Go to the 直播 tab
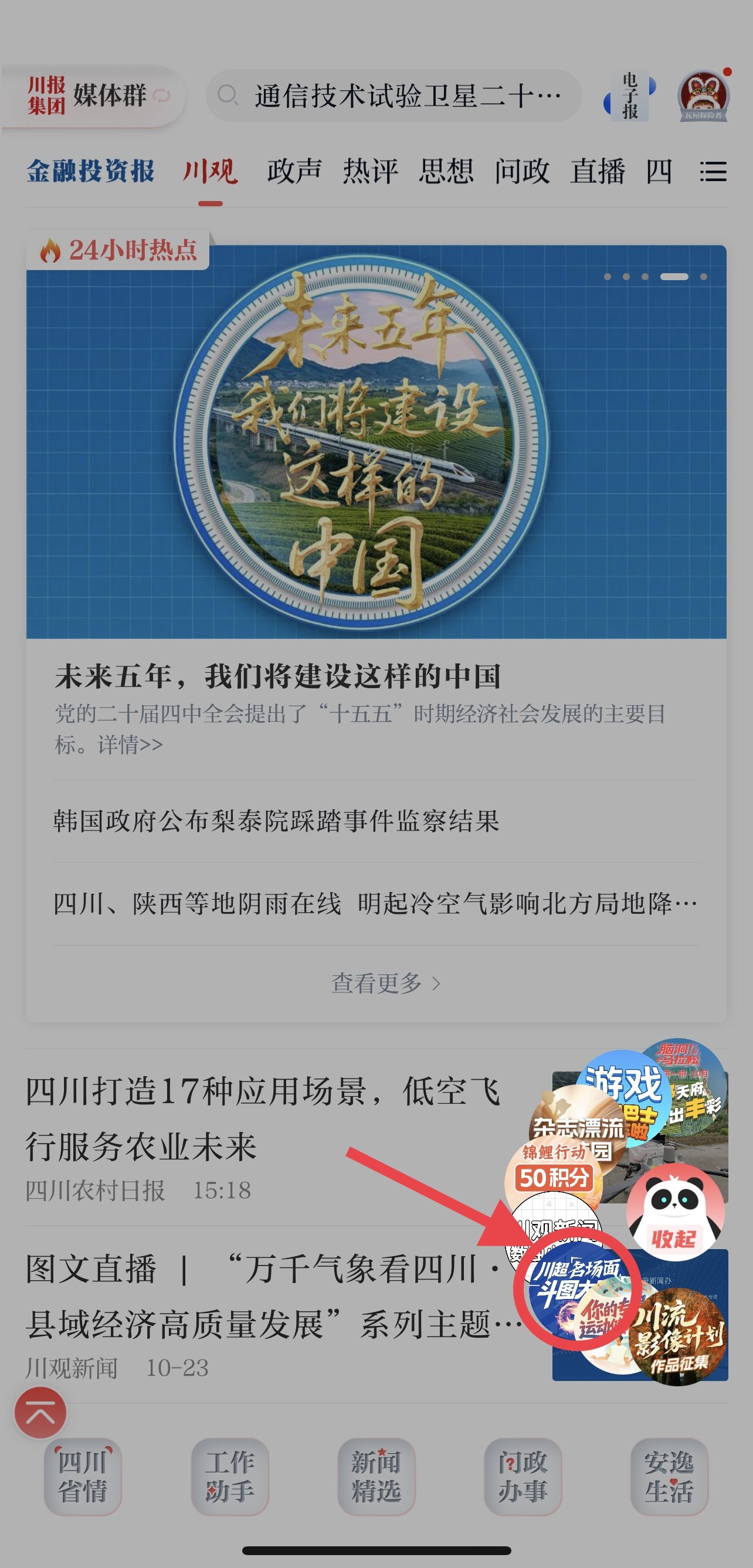The width and height of the screenshot is (753, 1568). click(x=597, y=171)
